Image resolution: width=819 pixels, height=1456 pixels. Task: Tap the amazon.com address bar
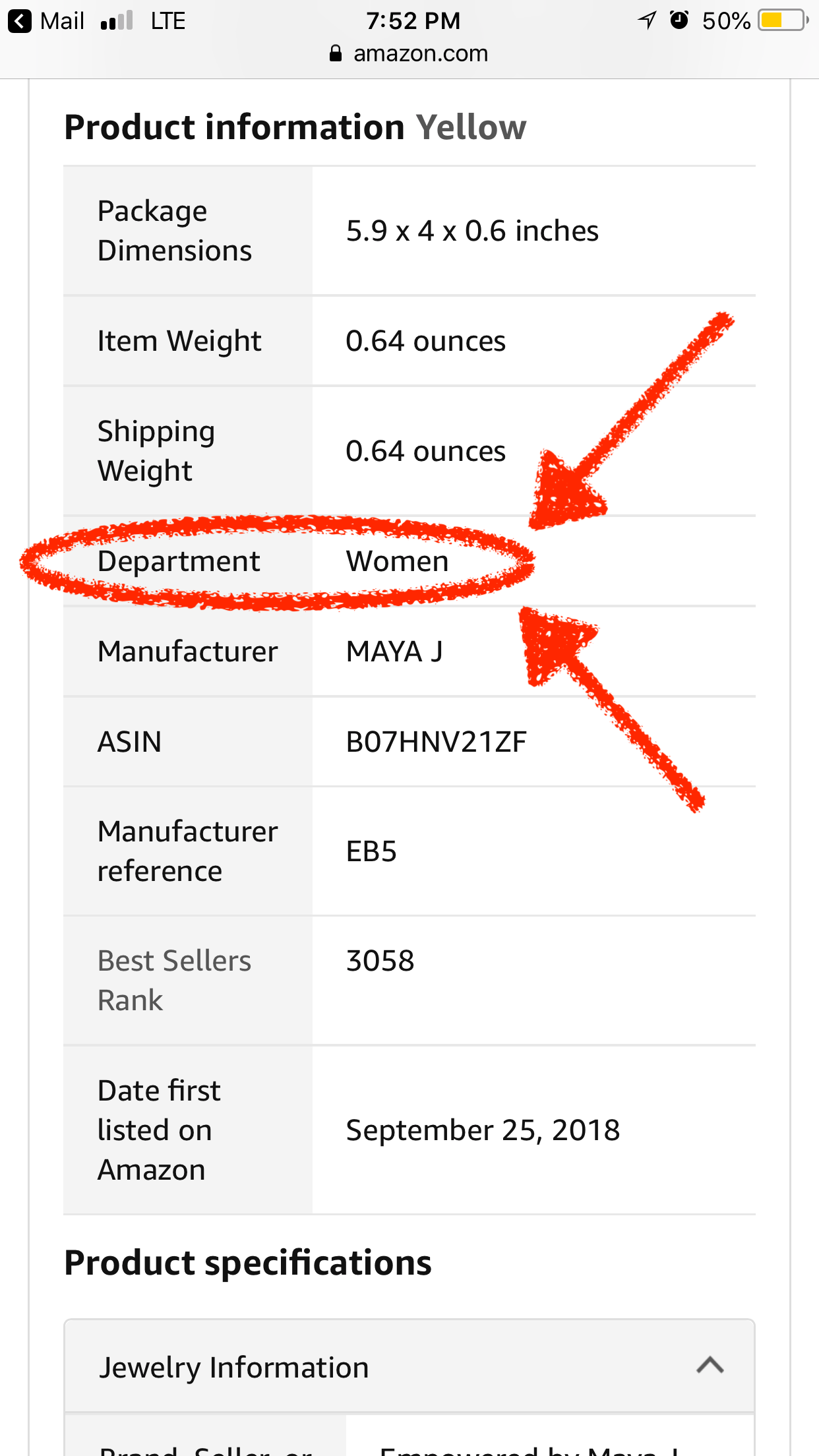click(409, 53)
